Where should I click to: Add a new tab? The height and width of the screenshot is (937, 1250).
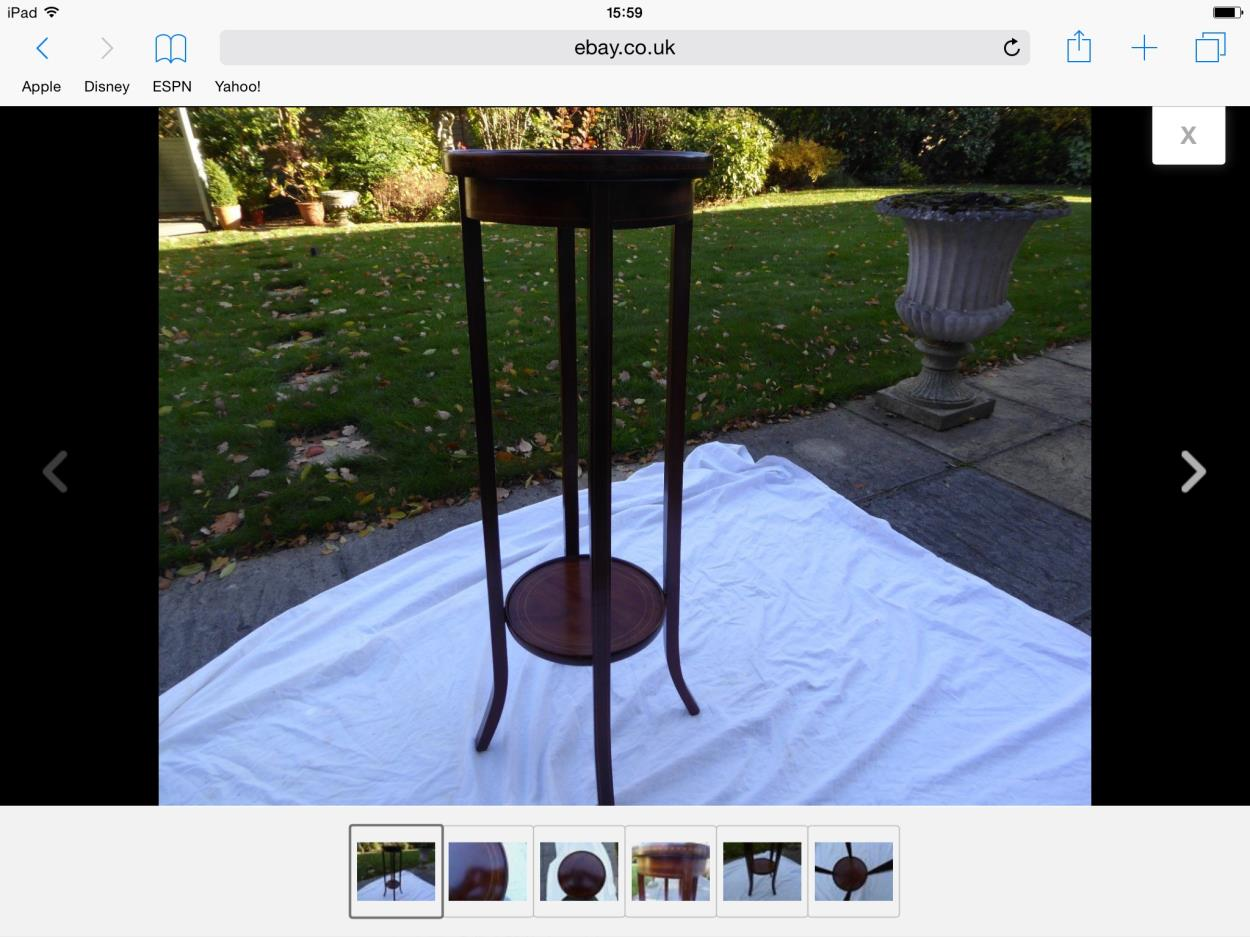(x=1144, y=48)
